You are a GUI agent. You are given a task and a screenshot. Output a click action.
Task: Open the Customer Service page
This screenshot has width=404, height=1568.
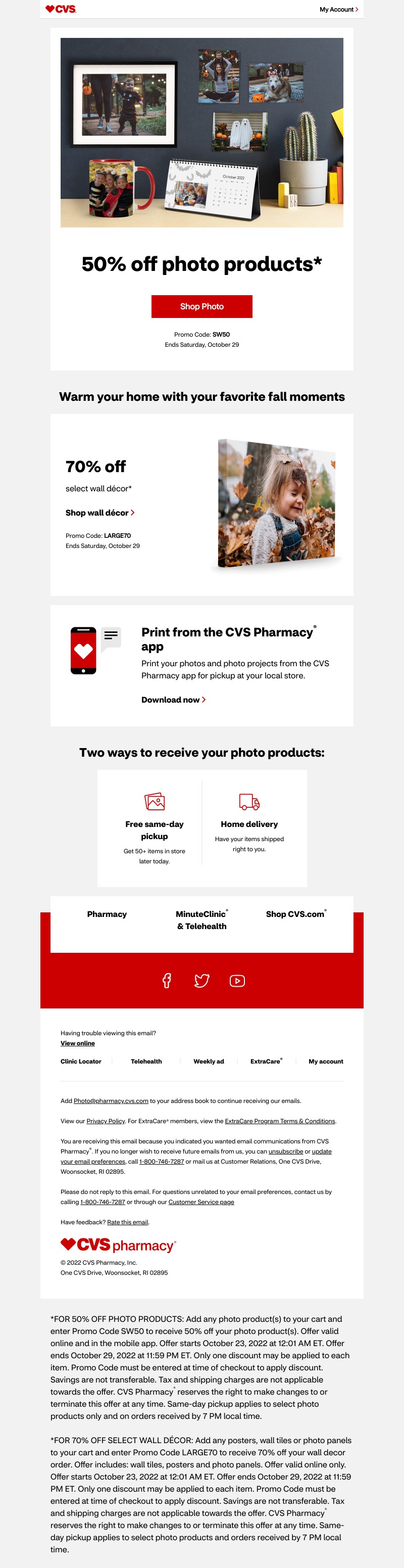click(201, 1202)
